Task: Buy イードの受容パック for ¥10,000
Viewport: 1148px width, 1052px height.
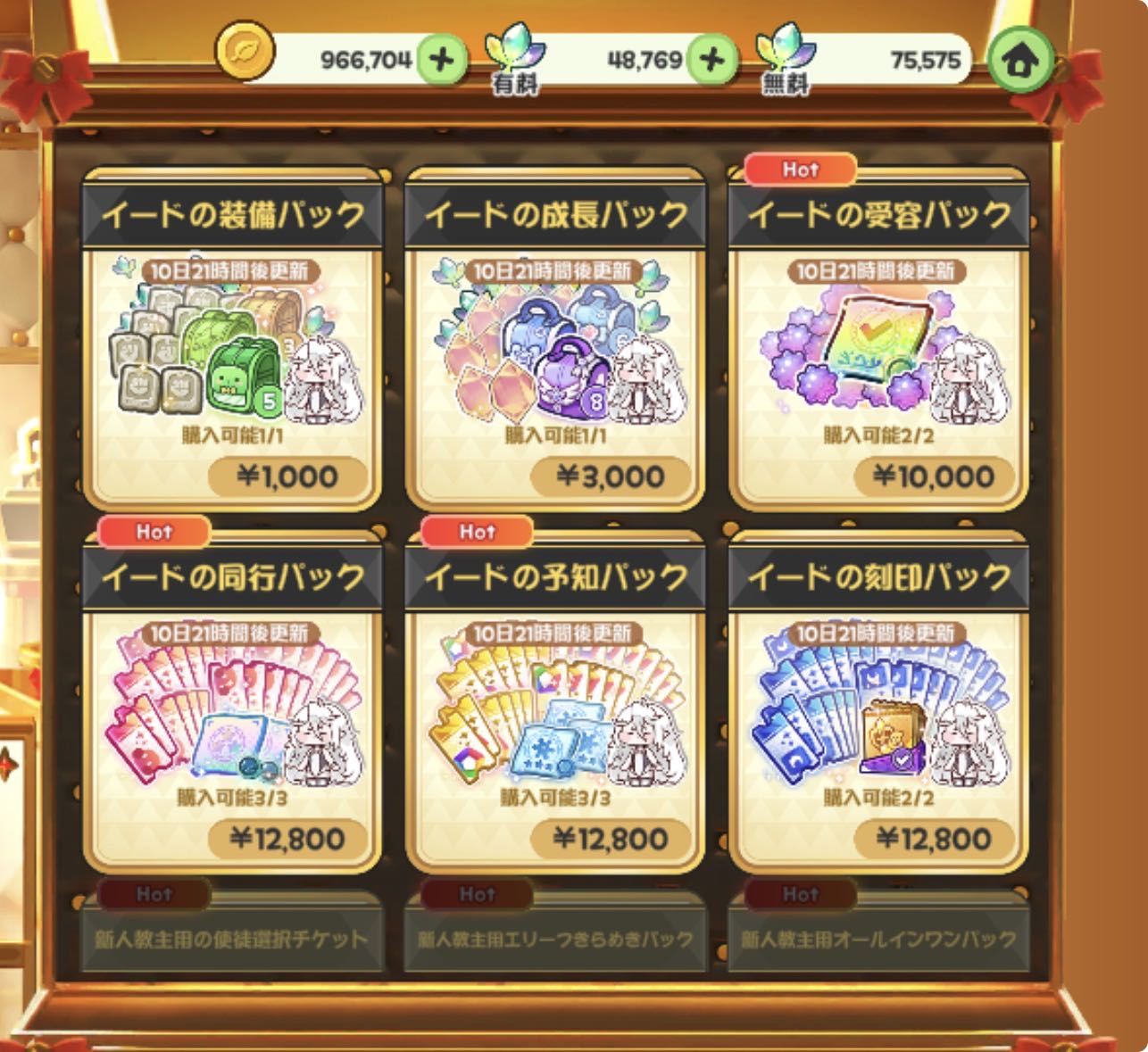Action: tap(934, 476)
